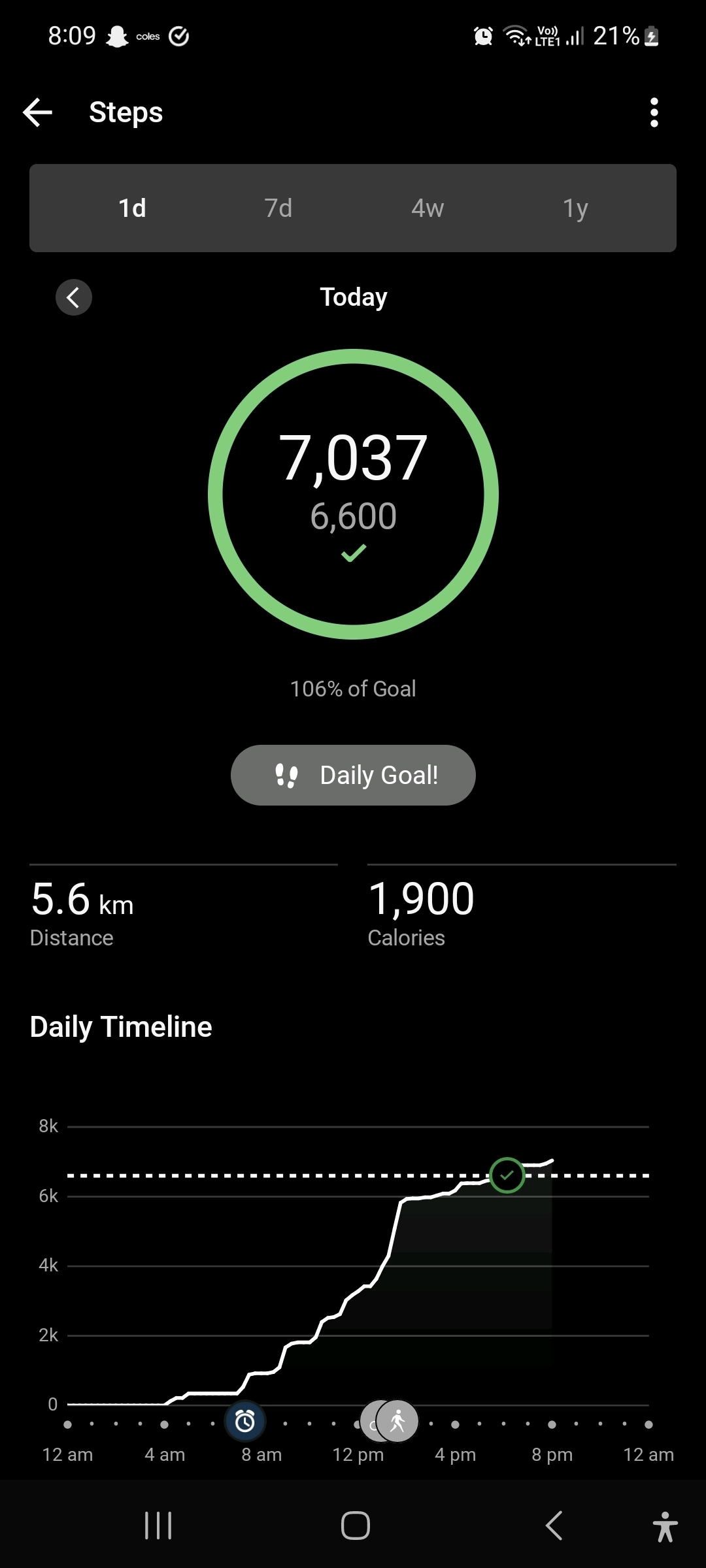Tap the goal reached checkmark on chart
The width and height of the screenshot is (706, 1568).
tap(507, 1175)
